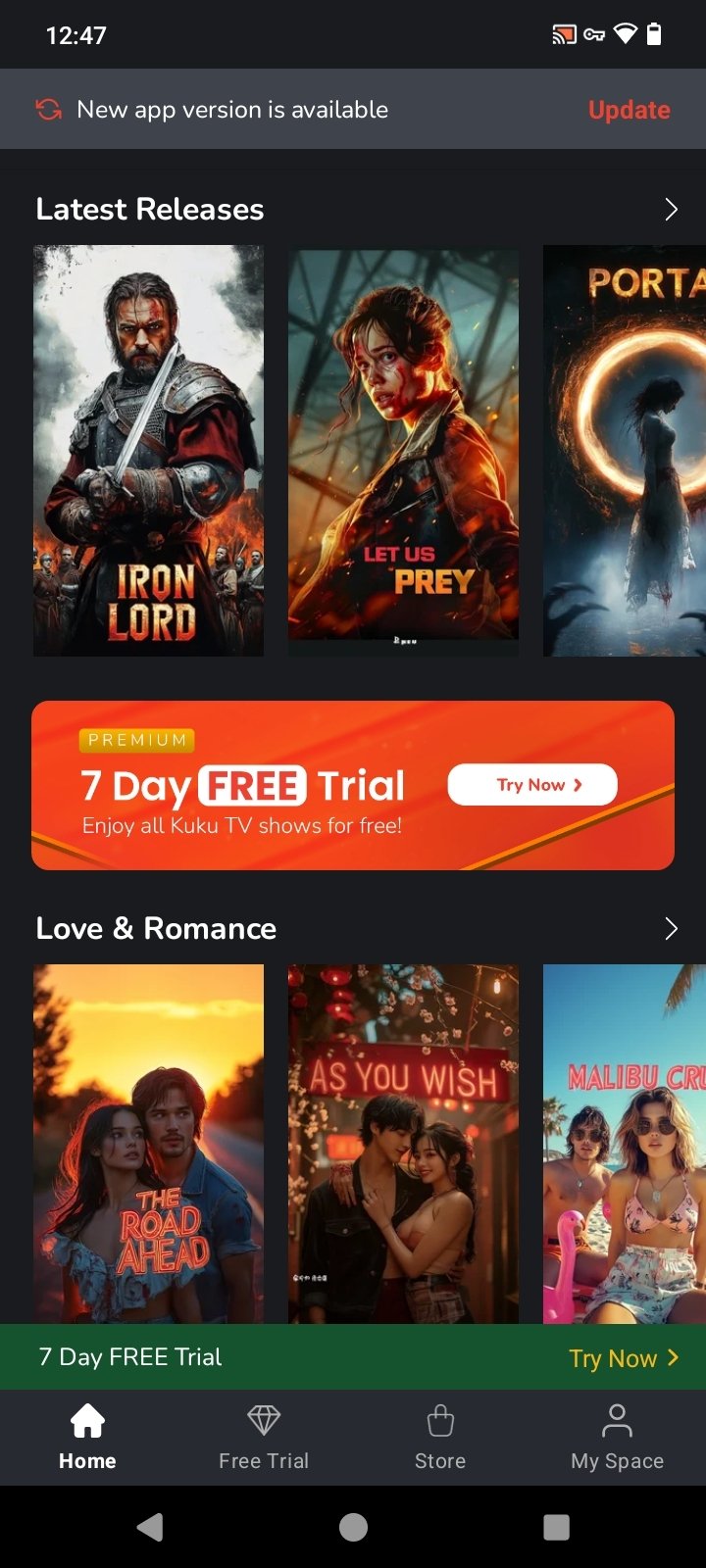The height and width of the screenshot is (1568, 706).
Task: Open the Malibu Crush show poster
Action: [625, 1142]
